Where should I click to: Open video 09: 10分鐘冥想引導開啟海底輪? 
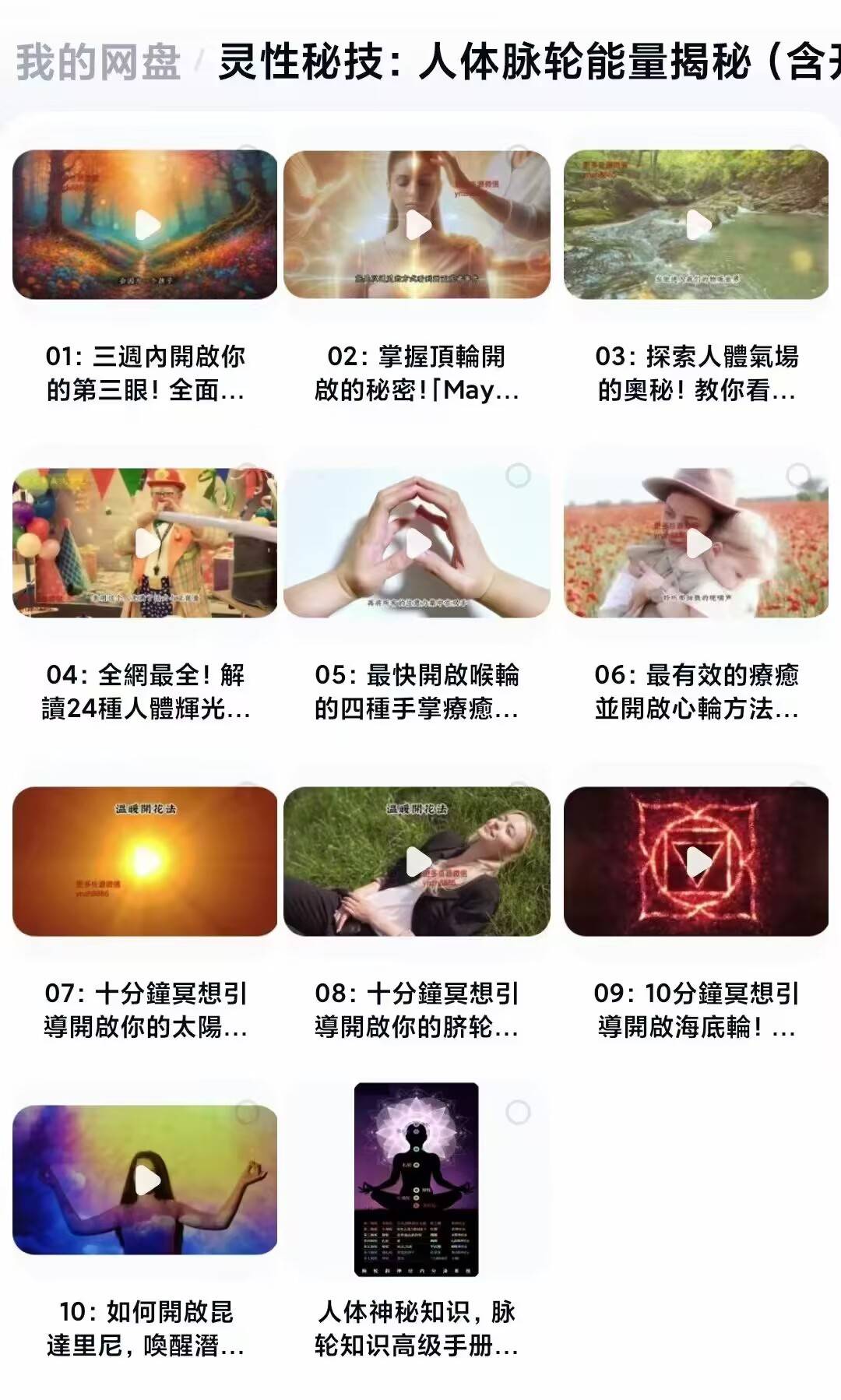point(696,861)
